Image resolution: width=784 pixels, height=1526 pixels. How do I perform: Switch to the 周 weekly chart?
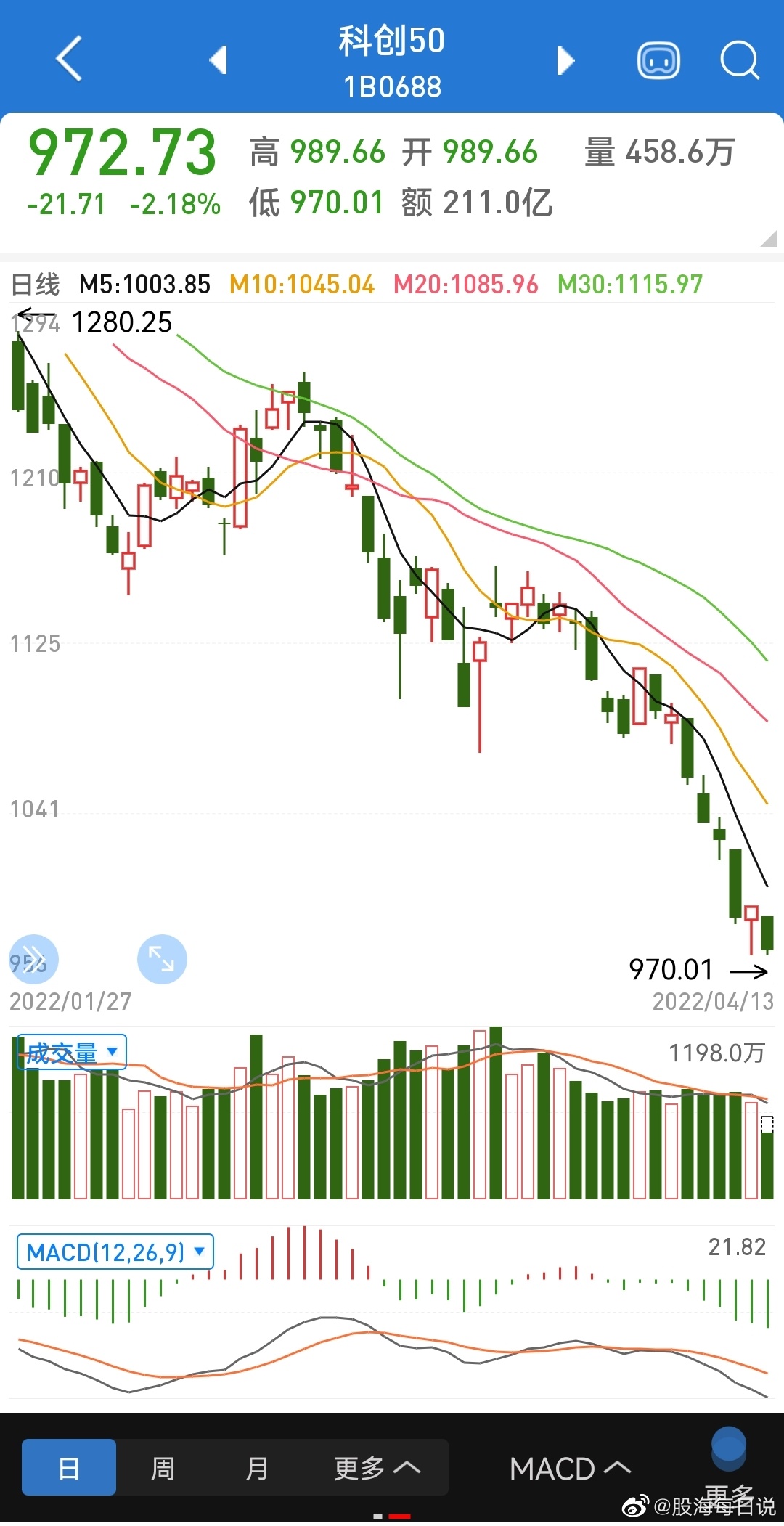click(163, 1468)
